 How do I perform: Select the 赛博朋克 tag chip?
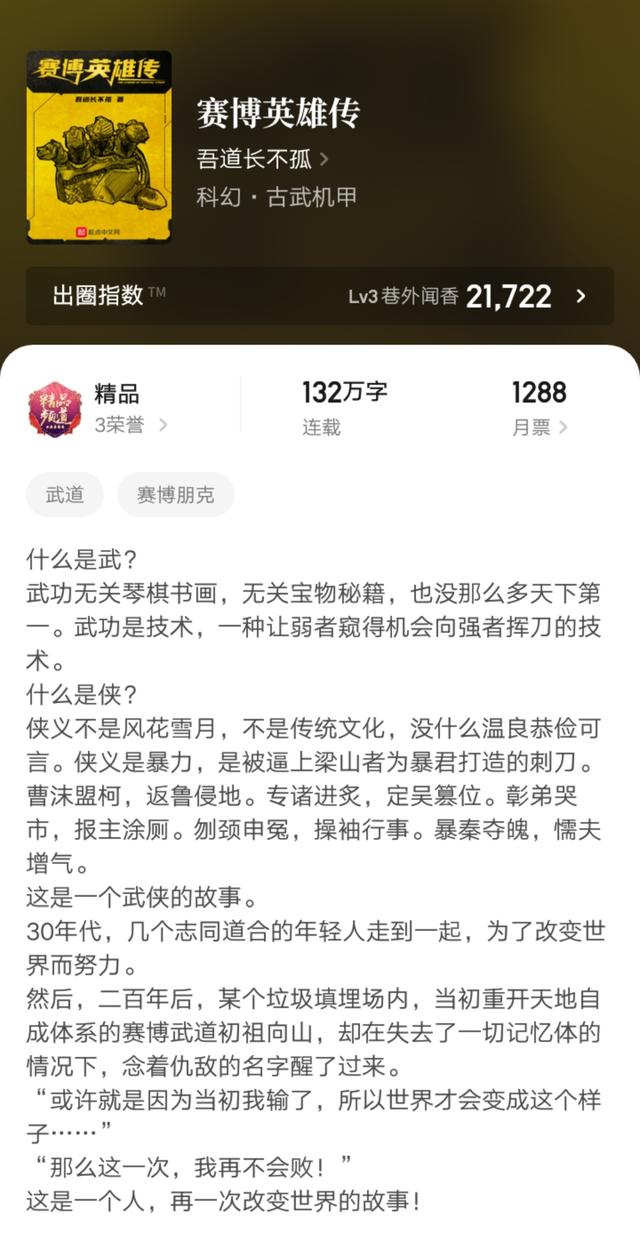coord(175,495)
